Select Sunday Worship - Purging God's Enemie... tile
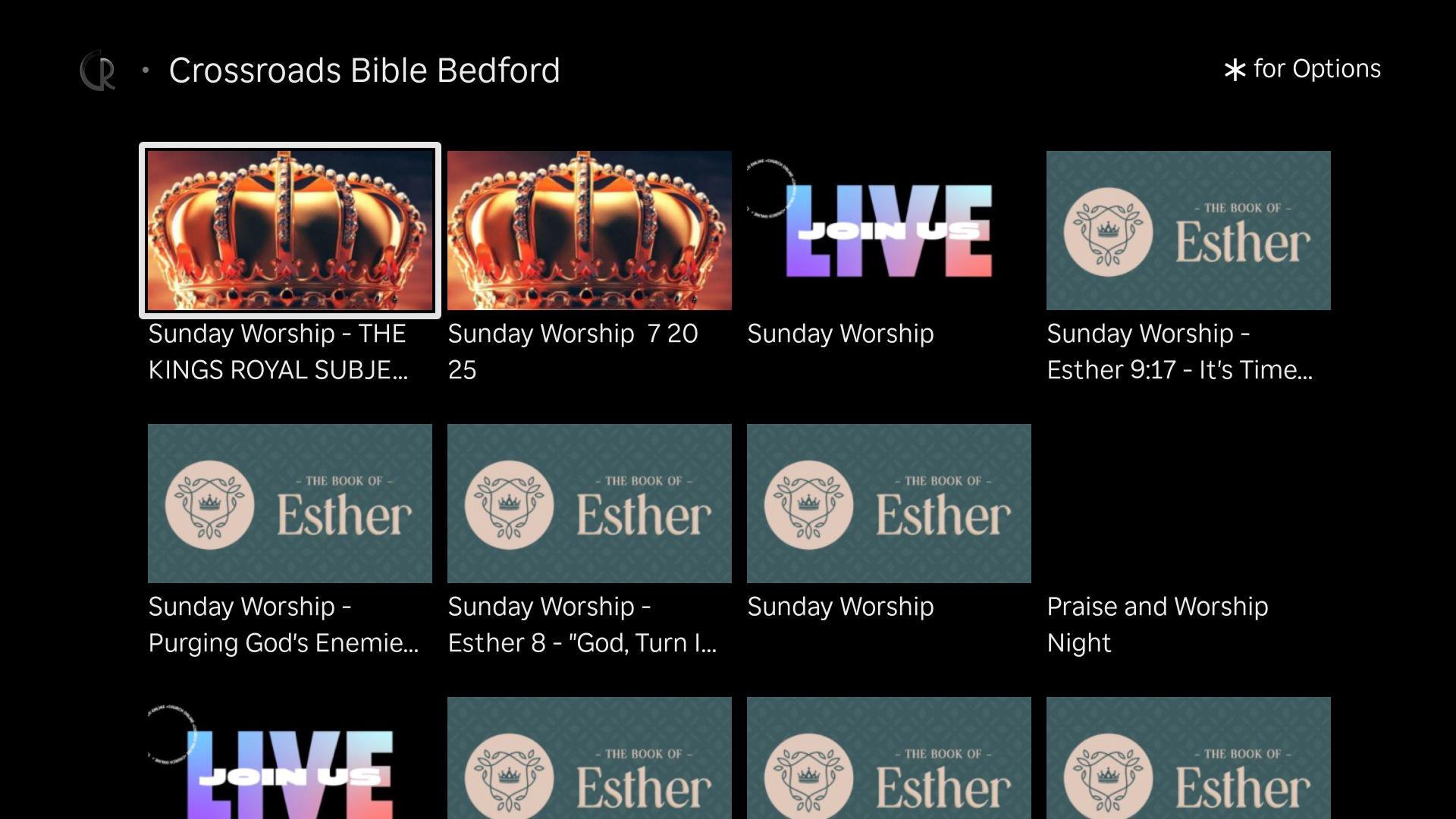 point(290,504)
